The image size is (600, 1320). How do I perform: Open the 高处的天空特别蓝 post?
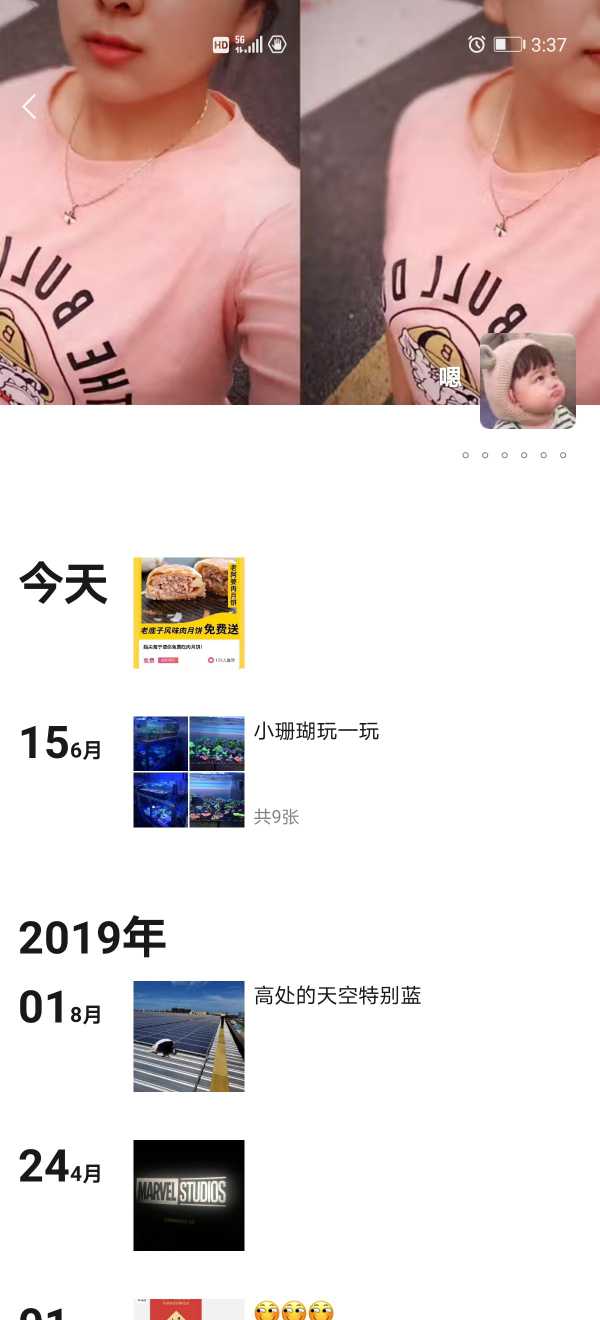point(189,1036)
